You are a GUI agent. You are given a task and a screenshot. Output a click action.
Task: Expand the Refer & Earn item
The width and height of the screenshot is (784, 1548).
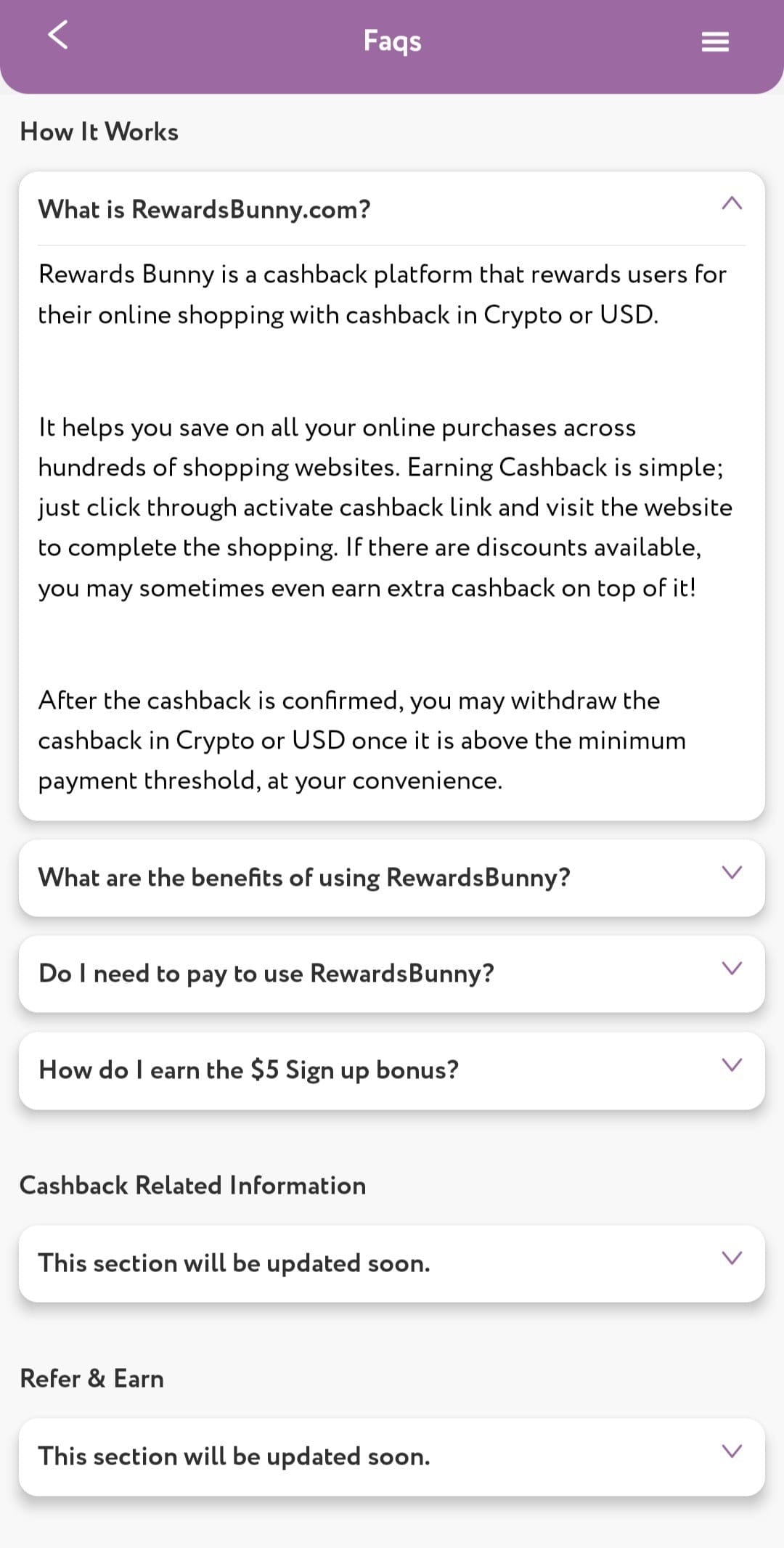click(x=392, y=1457)
